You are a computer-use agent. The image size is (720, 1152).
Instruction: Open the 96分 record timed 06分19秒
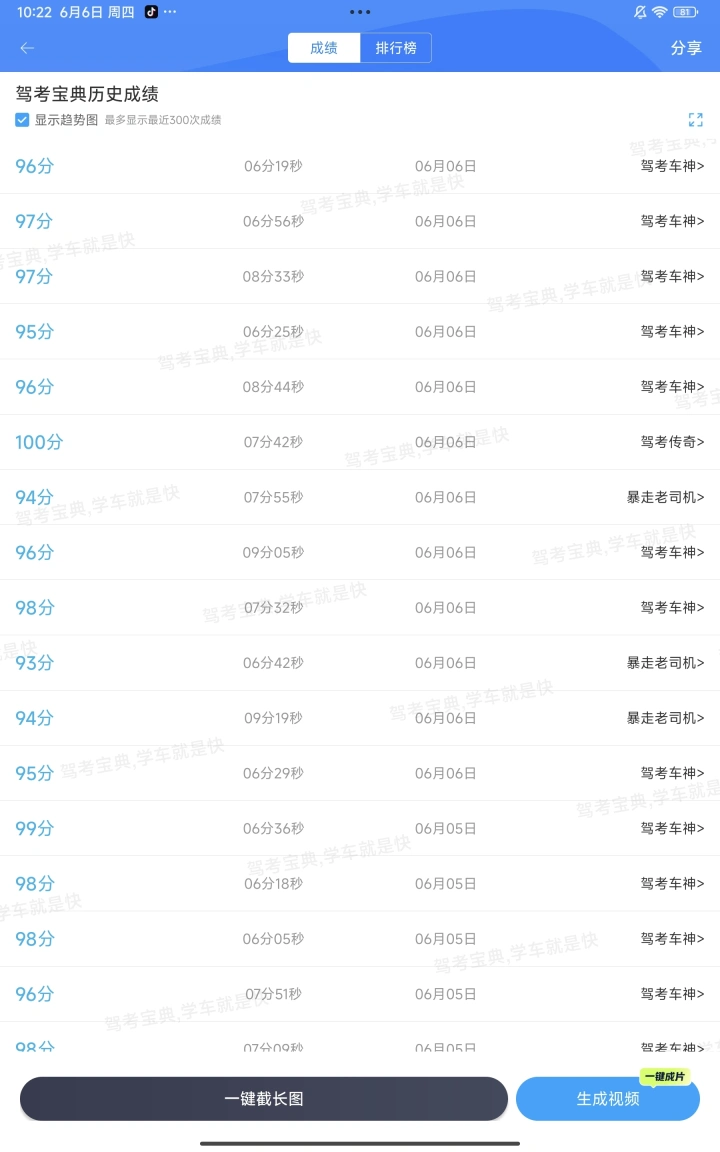(x=360, y=166)
